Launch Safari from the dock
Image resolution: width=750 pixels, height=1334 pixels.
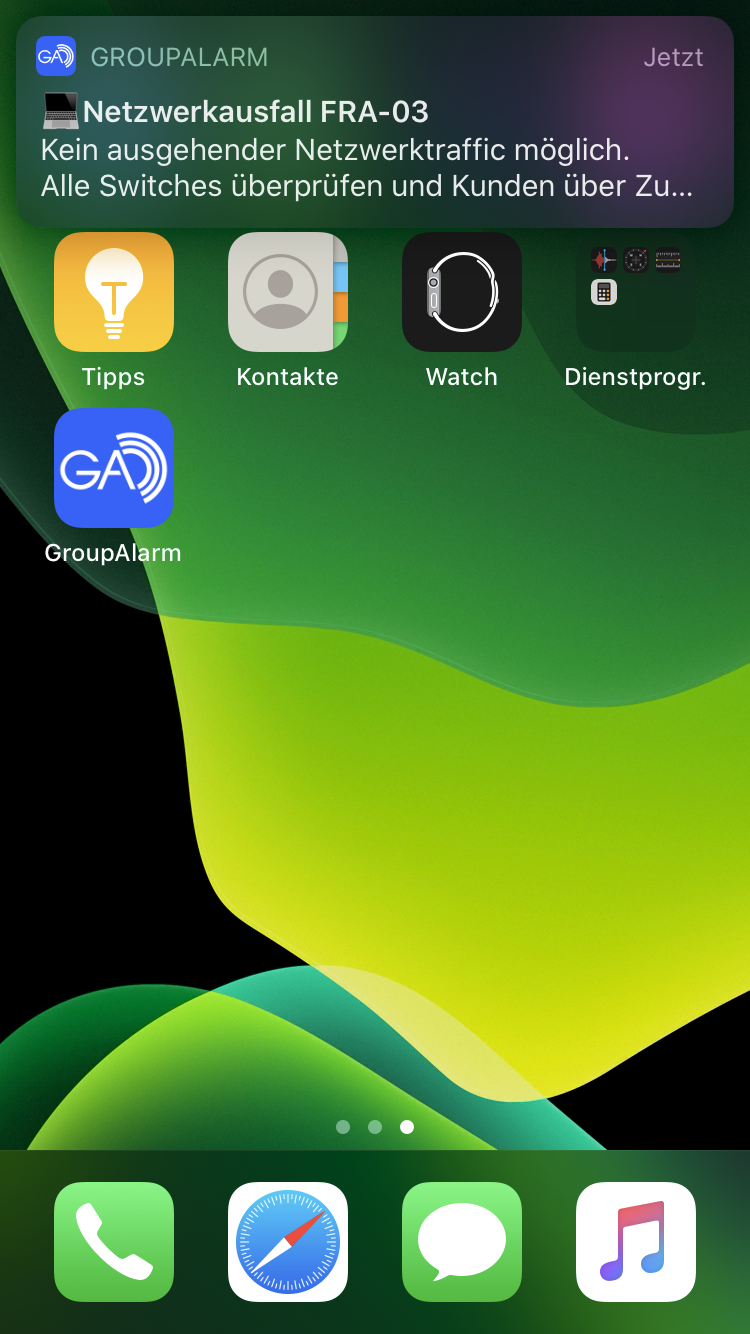(288, 1242)
